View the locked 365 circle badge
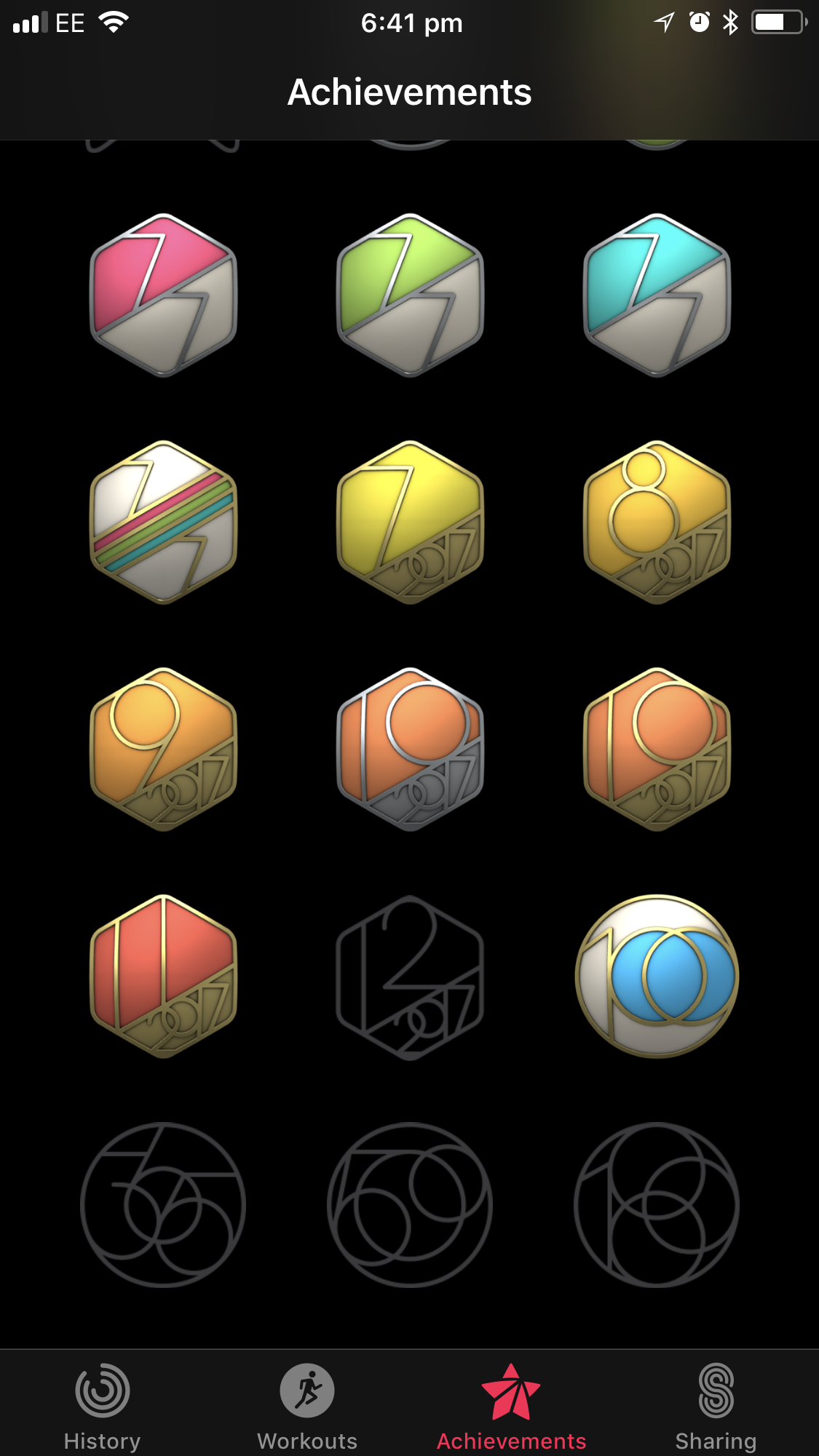Screen dimensions: 819x1456 pyautogui.click(x=163, y=1205)
